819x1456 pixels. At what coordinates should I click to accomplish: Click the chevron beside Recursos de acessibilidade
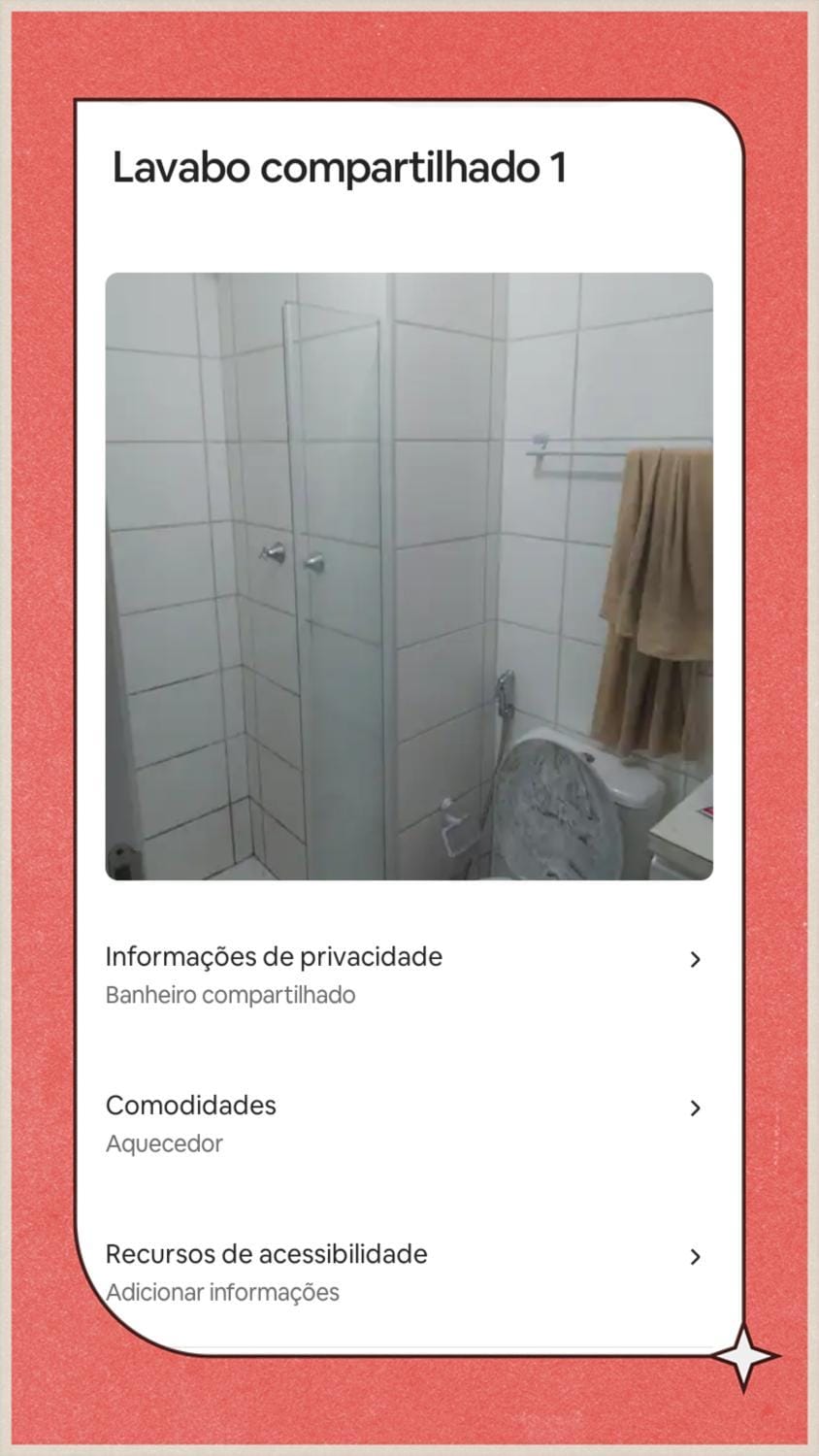coord(697,1256)
